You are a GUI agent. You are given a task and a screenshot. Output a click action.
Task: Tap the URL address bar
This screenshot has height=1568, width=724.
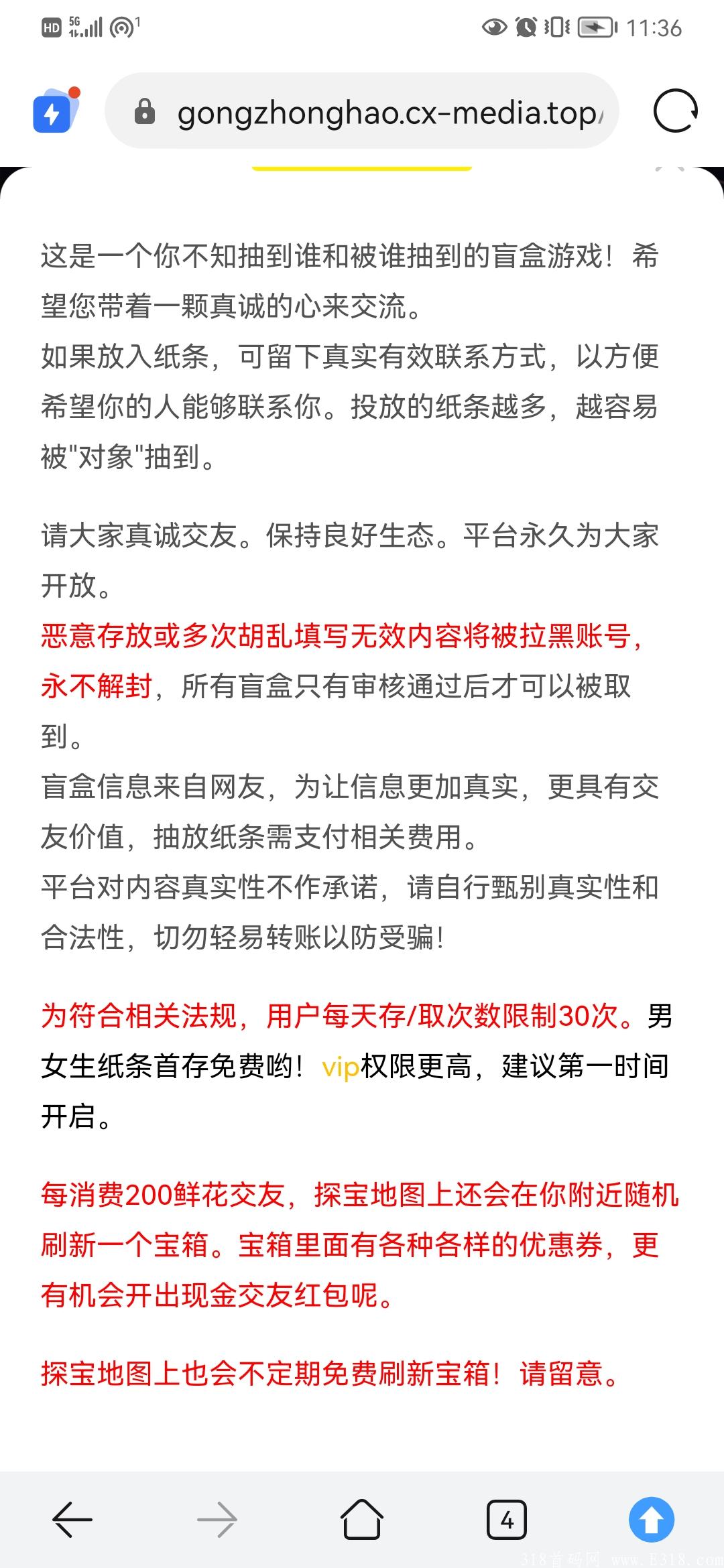(389, 113)
